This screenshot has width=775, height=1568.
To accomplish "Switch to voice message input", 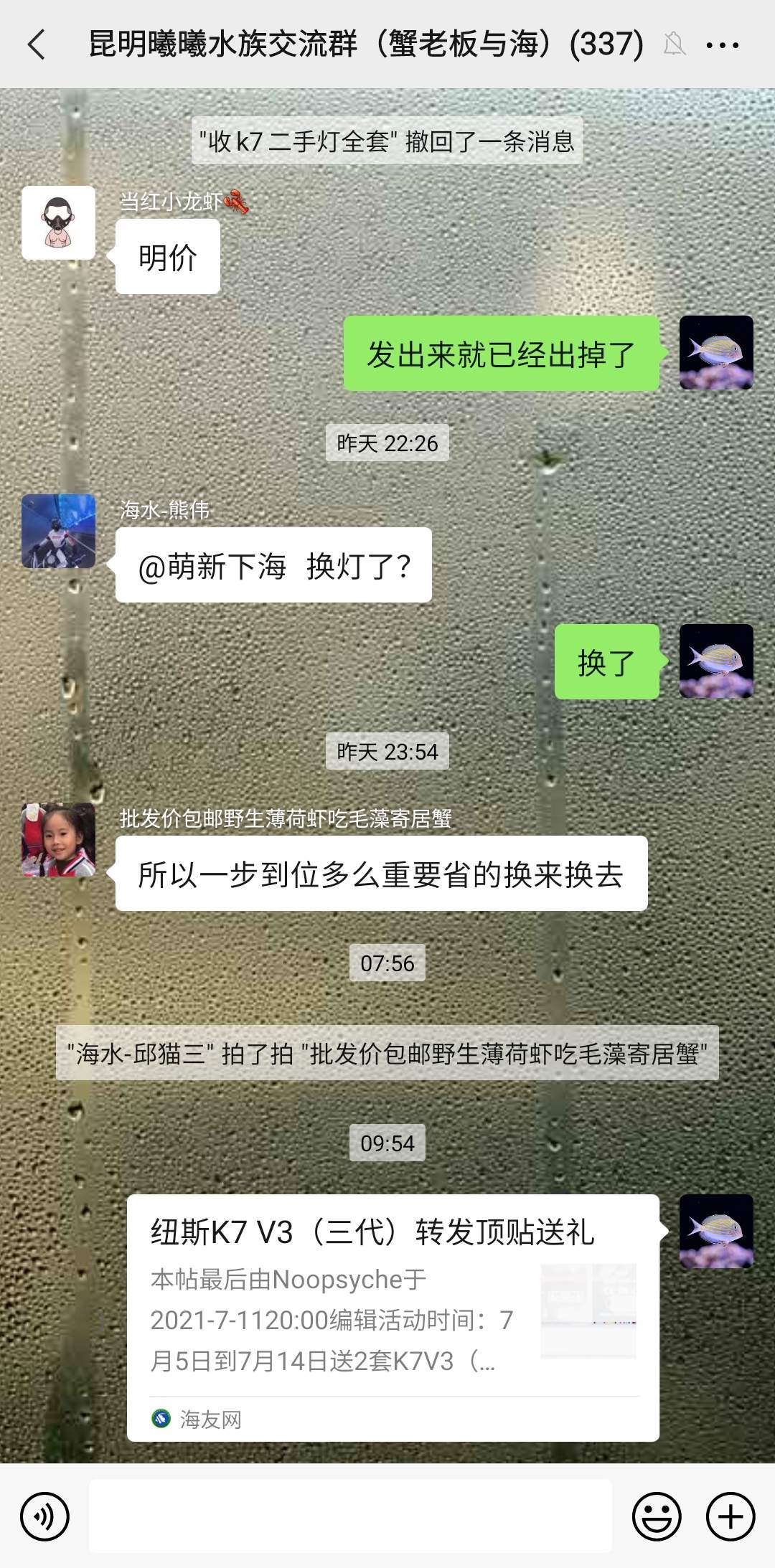I will click(44, 1516).
